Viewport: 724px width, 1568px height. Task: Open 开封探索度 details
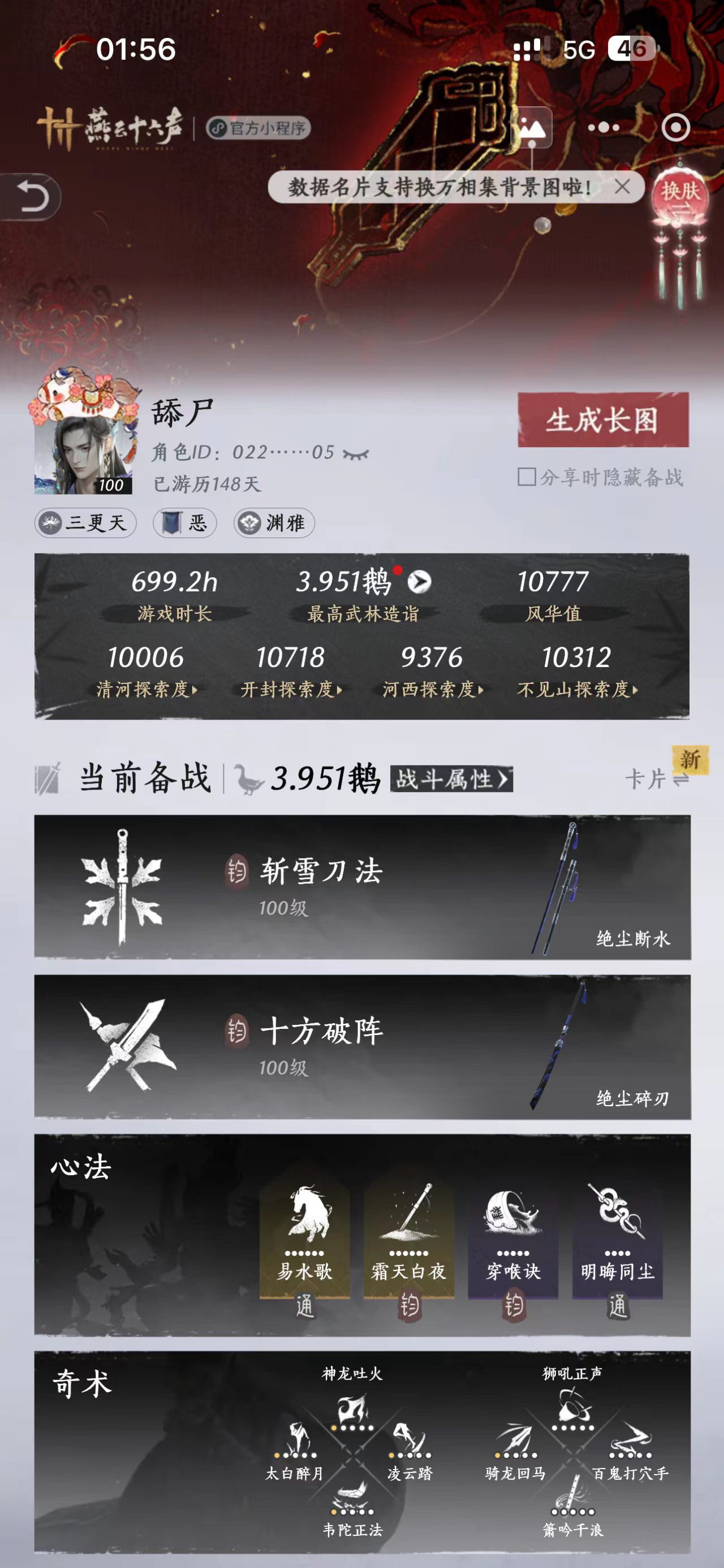291,690
